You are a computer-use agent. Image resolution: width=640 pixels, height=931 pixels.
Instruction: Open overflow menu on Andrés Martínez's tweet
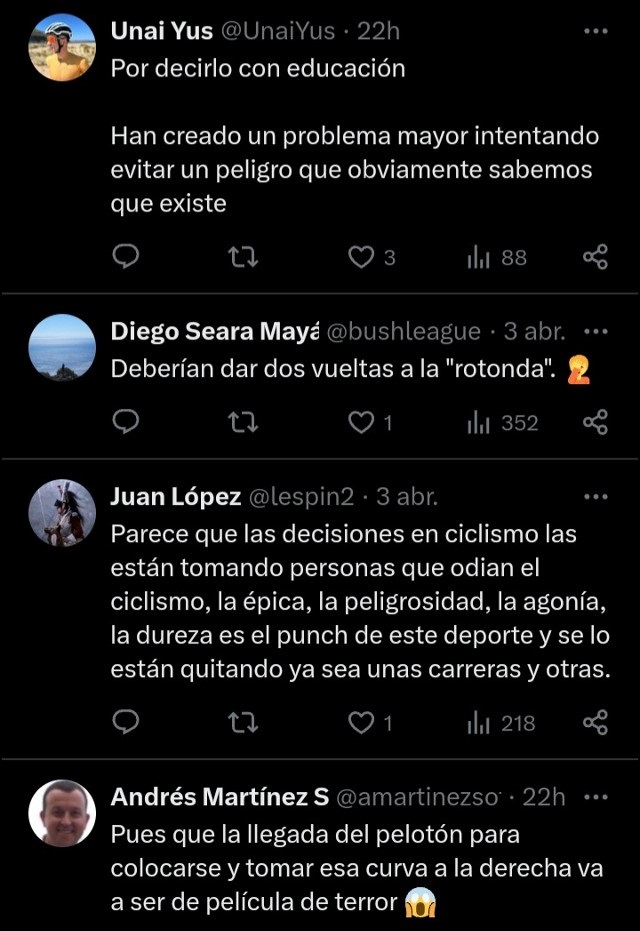(595, 797)
